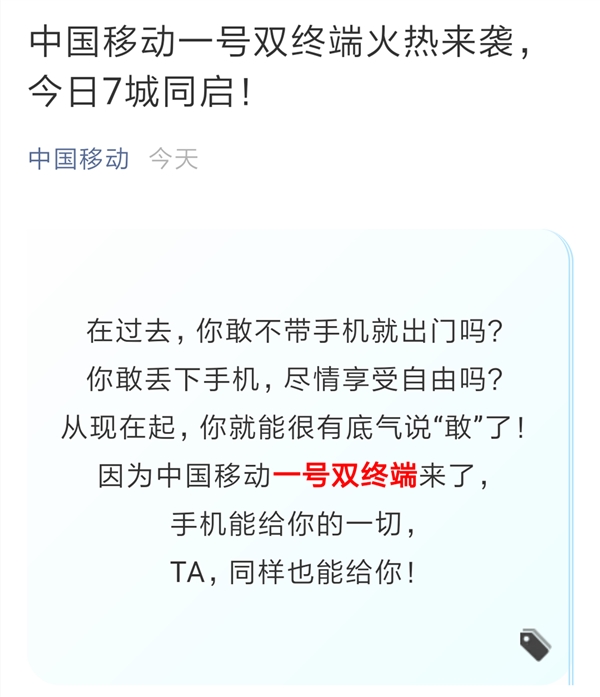
Task: Open the 中国移动 official account link
Action: 79,159
